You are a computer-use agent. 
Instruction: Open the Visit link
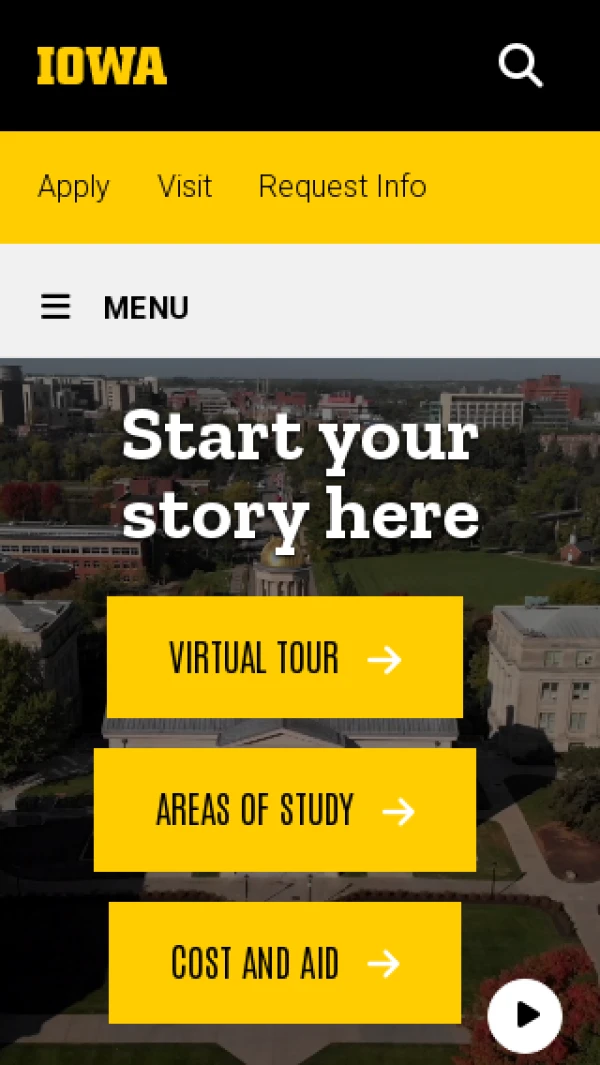(x=185, y=187)
